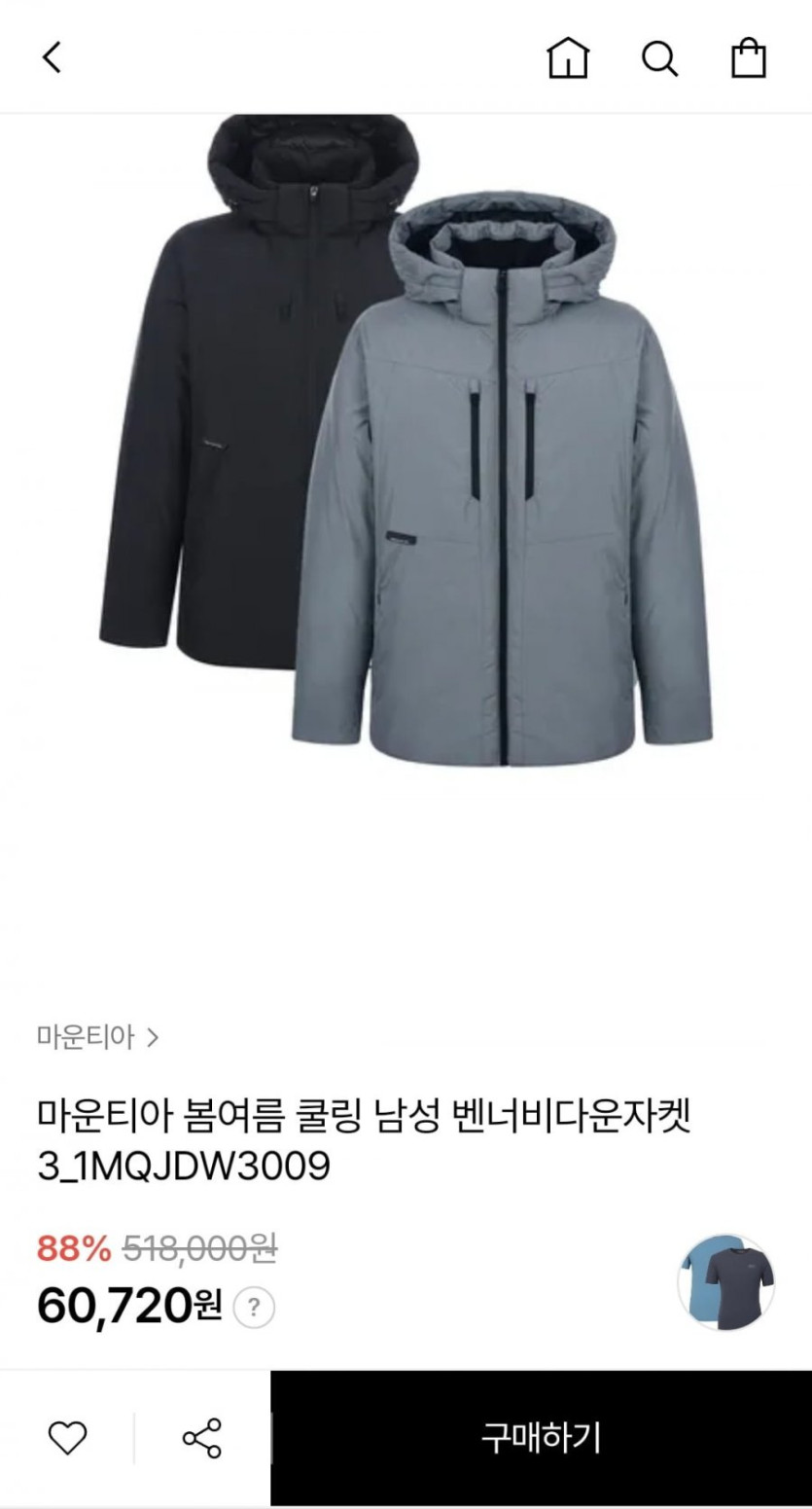
Task: Add this jacket to wishlist with the heart
Action: (x=67, y=1438)
